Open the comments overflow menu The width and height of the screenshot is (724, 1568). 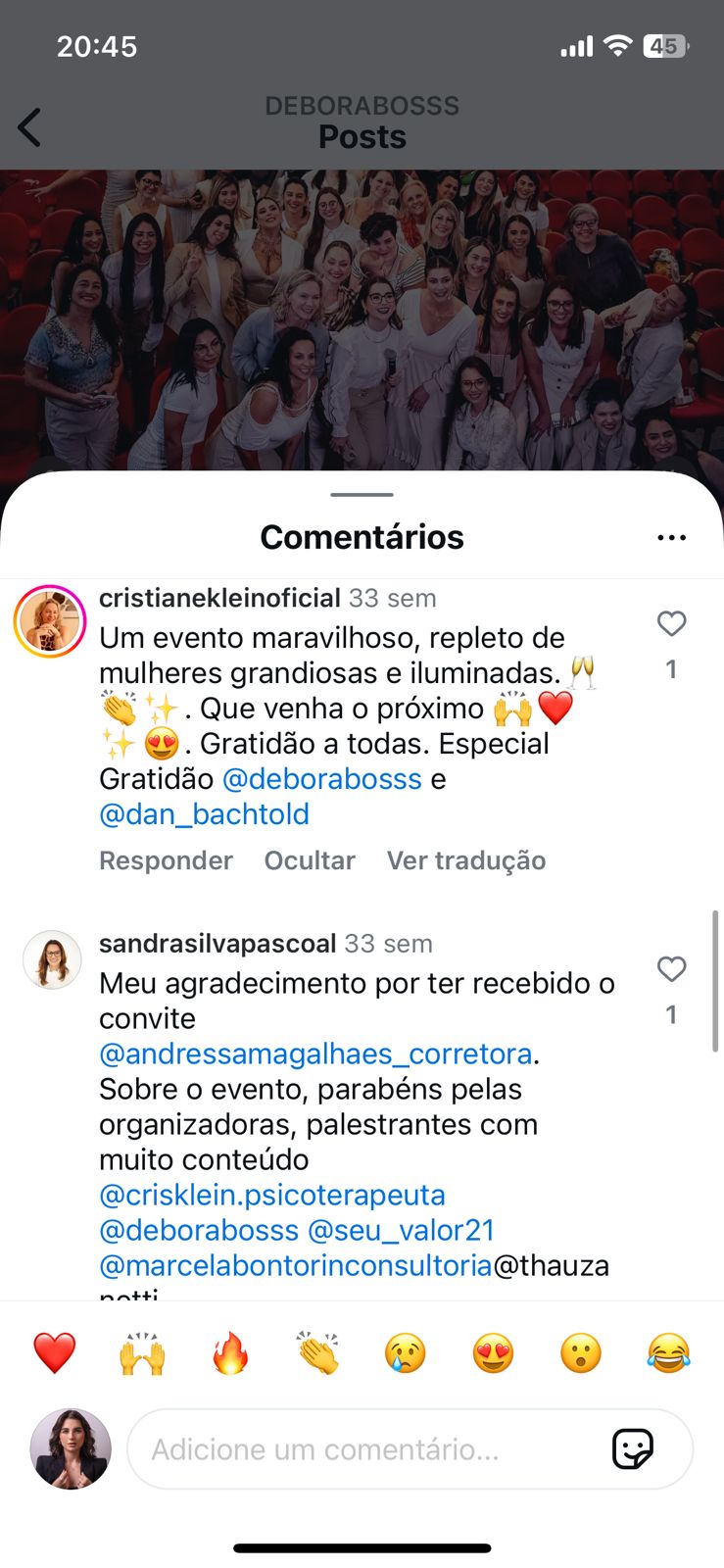coord(671,538)
